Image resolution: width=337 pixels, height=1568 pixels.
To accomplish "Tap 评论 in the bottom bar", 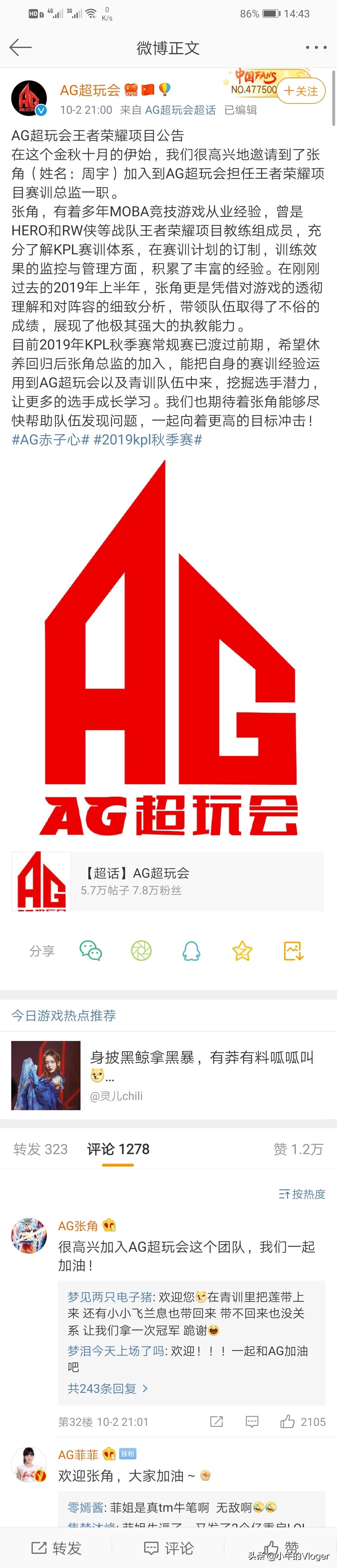I will pyautogui.click(x=168, y=1548).
